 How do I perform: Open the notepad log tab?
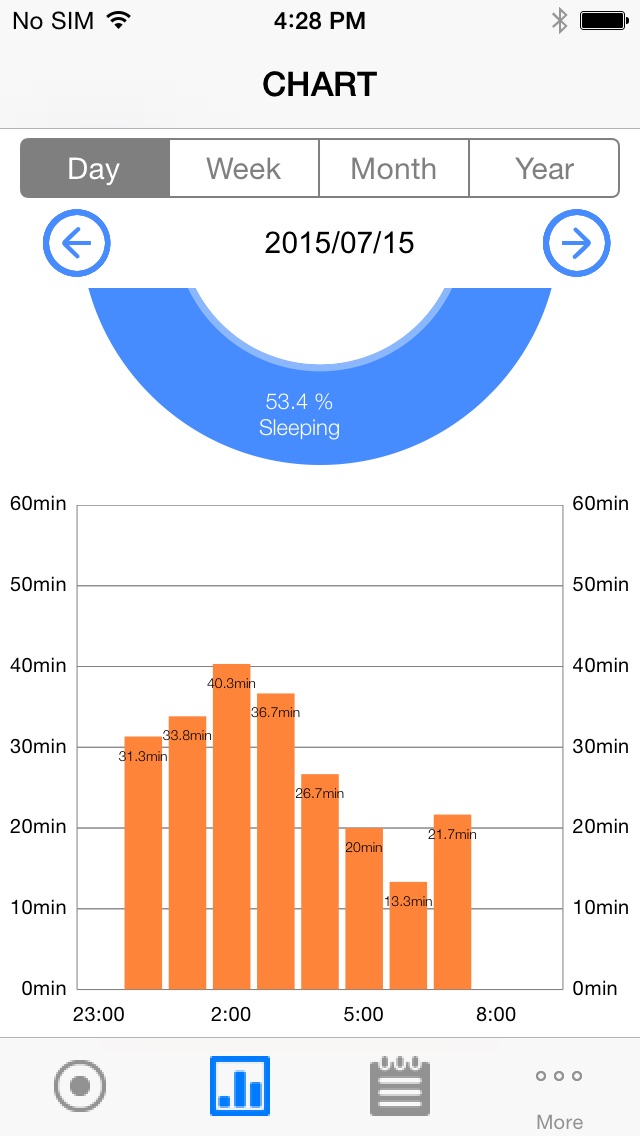[x=400, y=1086]
